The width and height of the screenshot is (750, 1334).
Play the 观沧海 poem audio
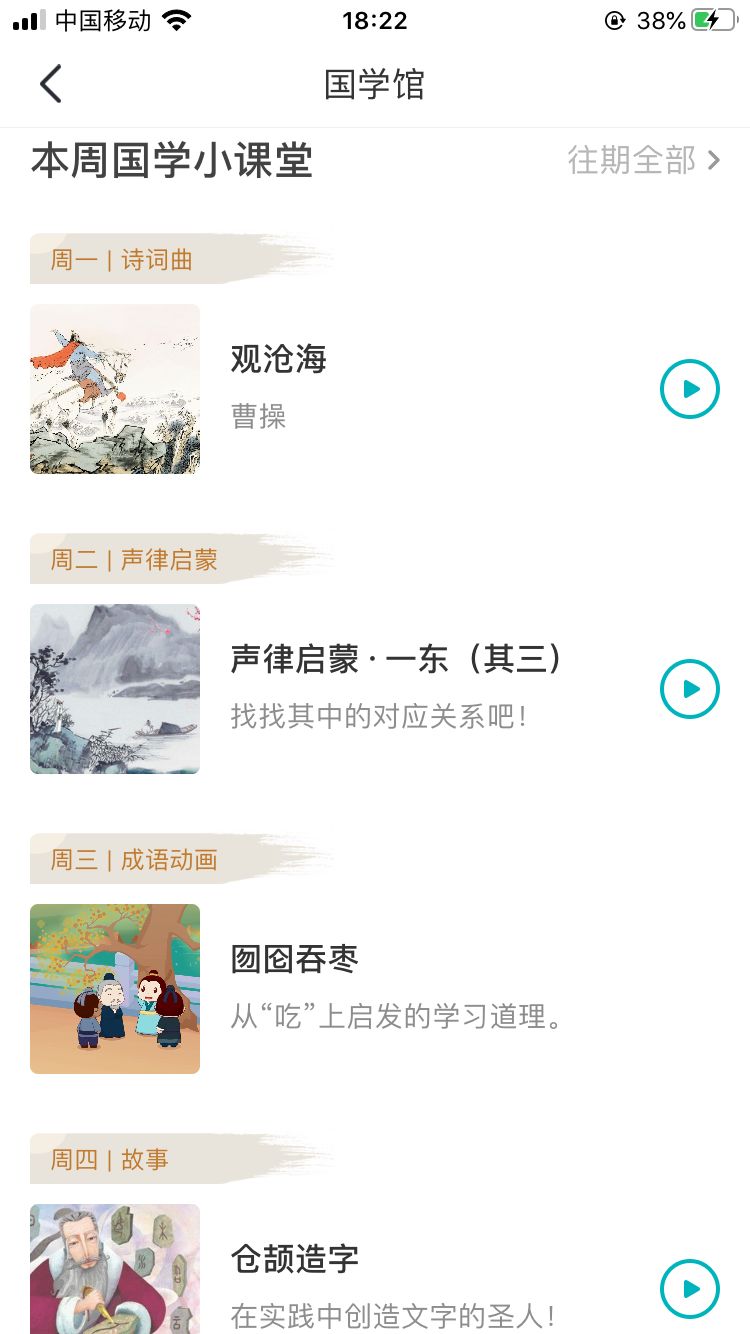[x=689, y=389]
